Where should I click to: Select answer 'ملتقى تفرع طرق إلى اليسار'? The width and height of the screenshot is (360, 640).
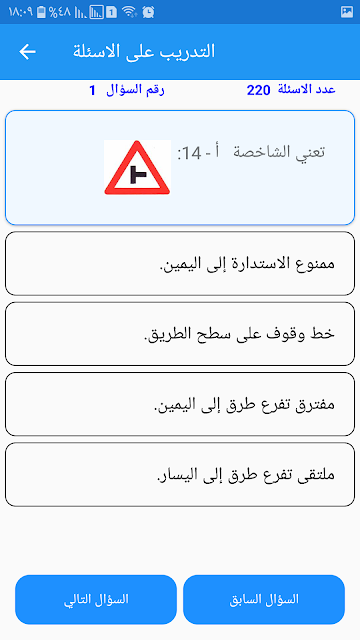pos(180,475)
